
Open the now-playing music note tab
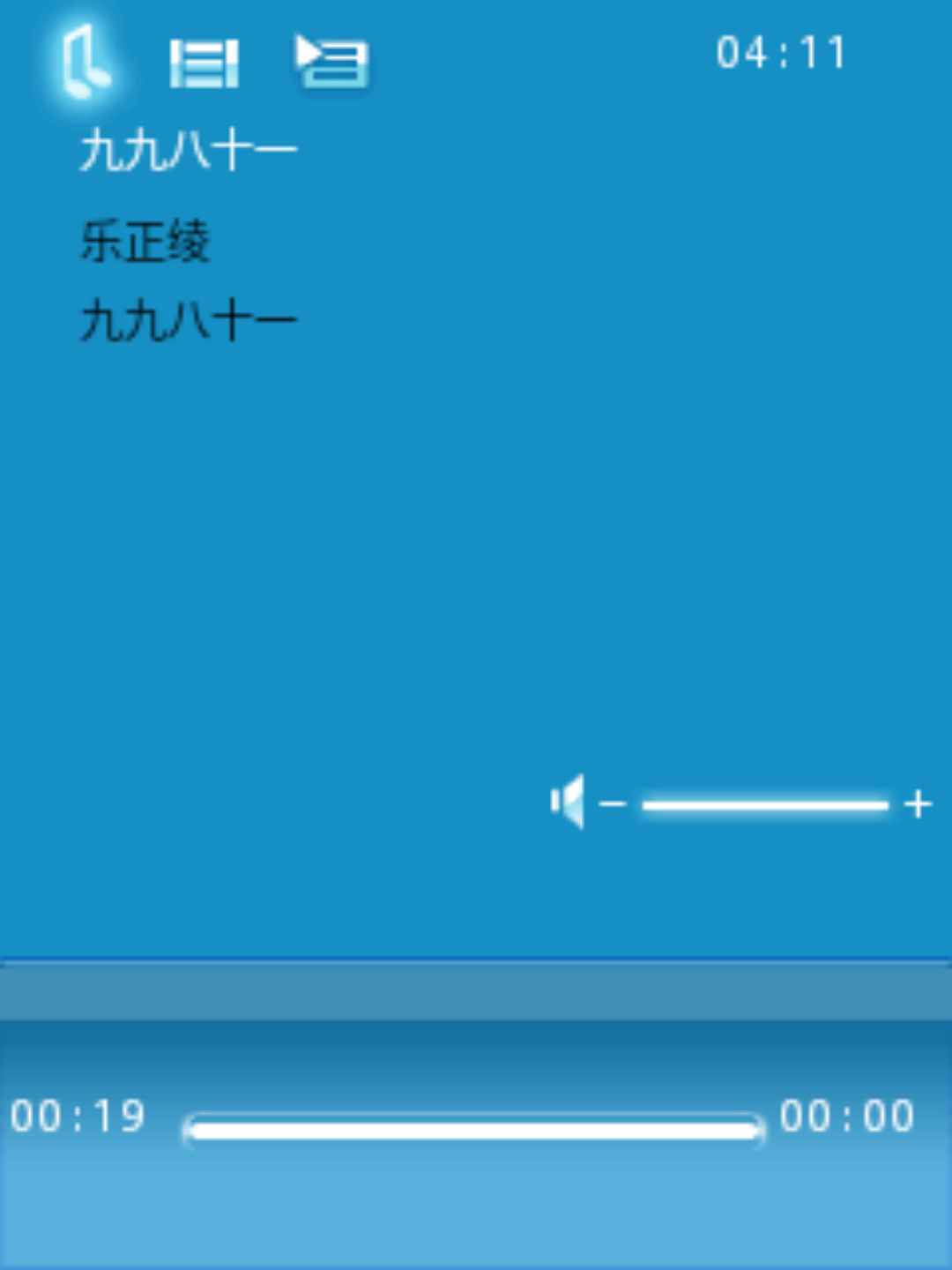85,62
